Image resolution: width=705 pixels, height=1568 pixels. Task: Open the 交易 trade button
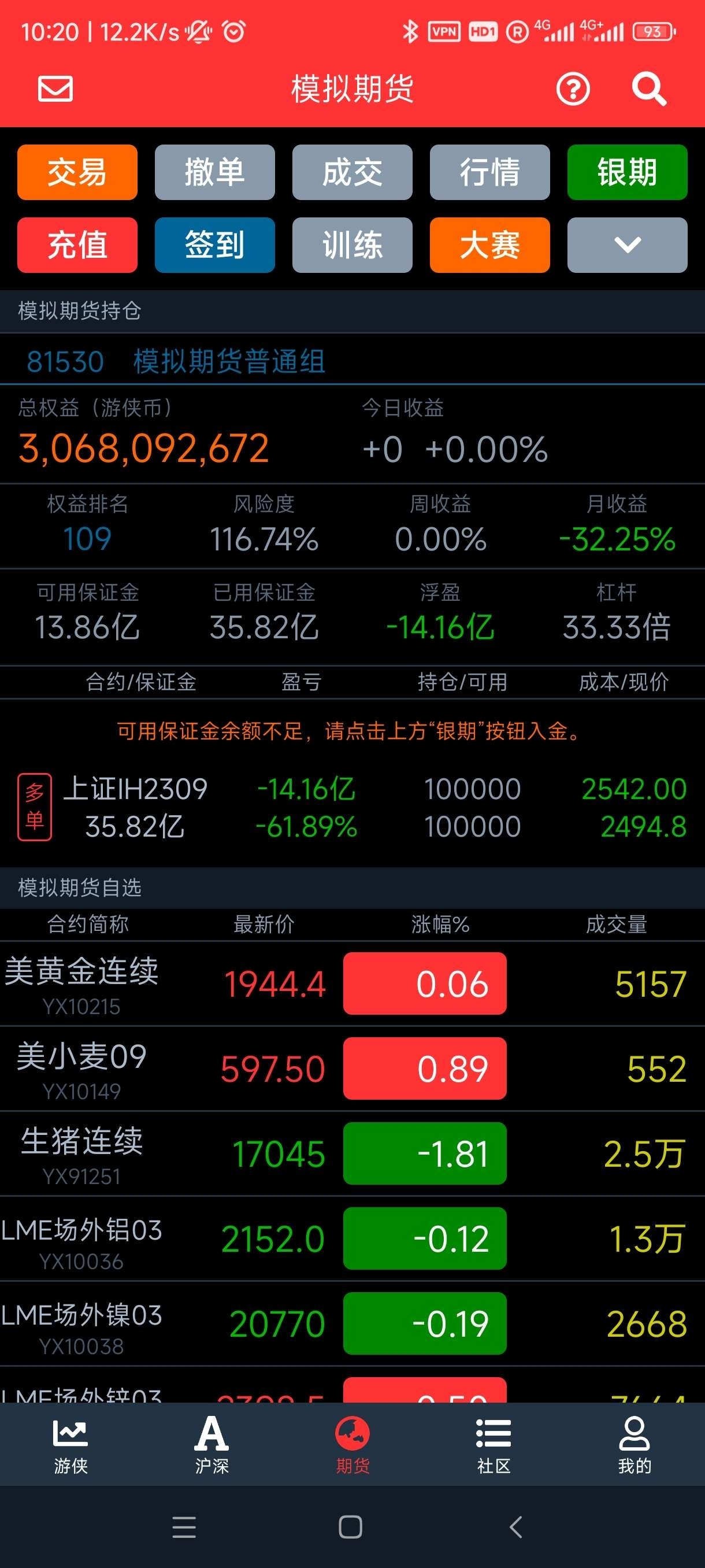[x=77, y=172]
